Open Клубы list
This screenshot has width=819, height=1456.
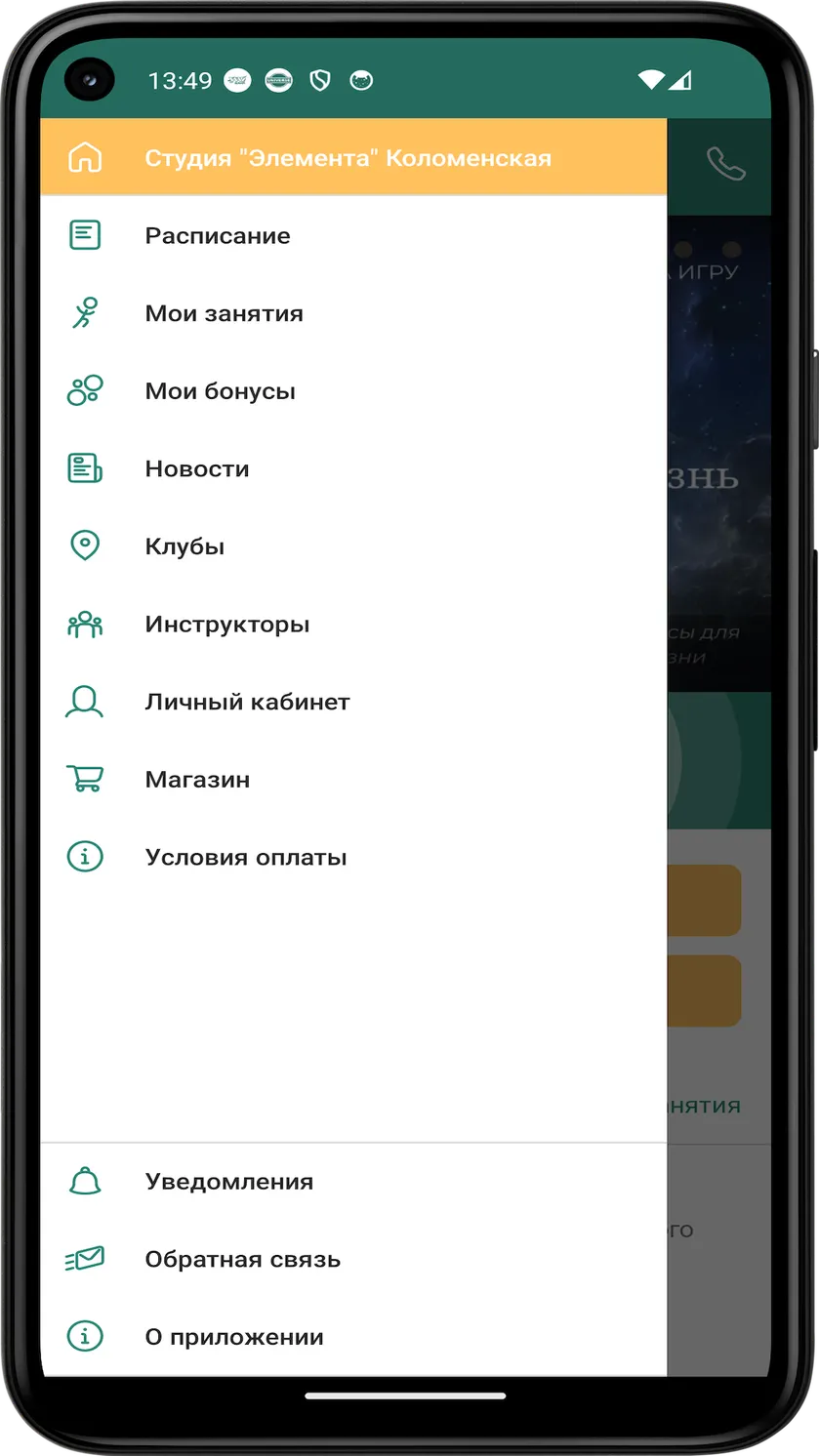pyautogui.click(x=353, y=546)
